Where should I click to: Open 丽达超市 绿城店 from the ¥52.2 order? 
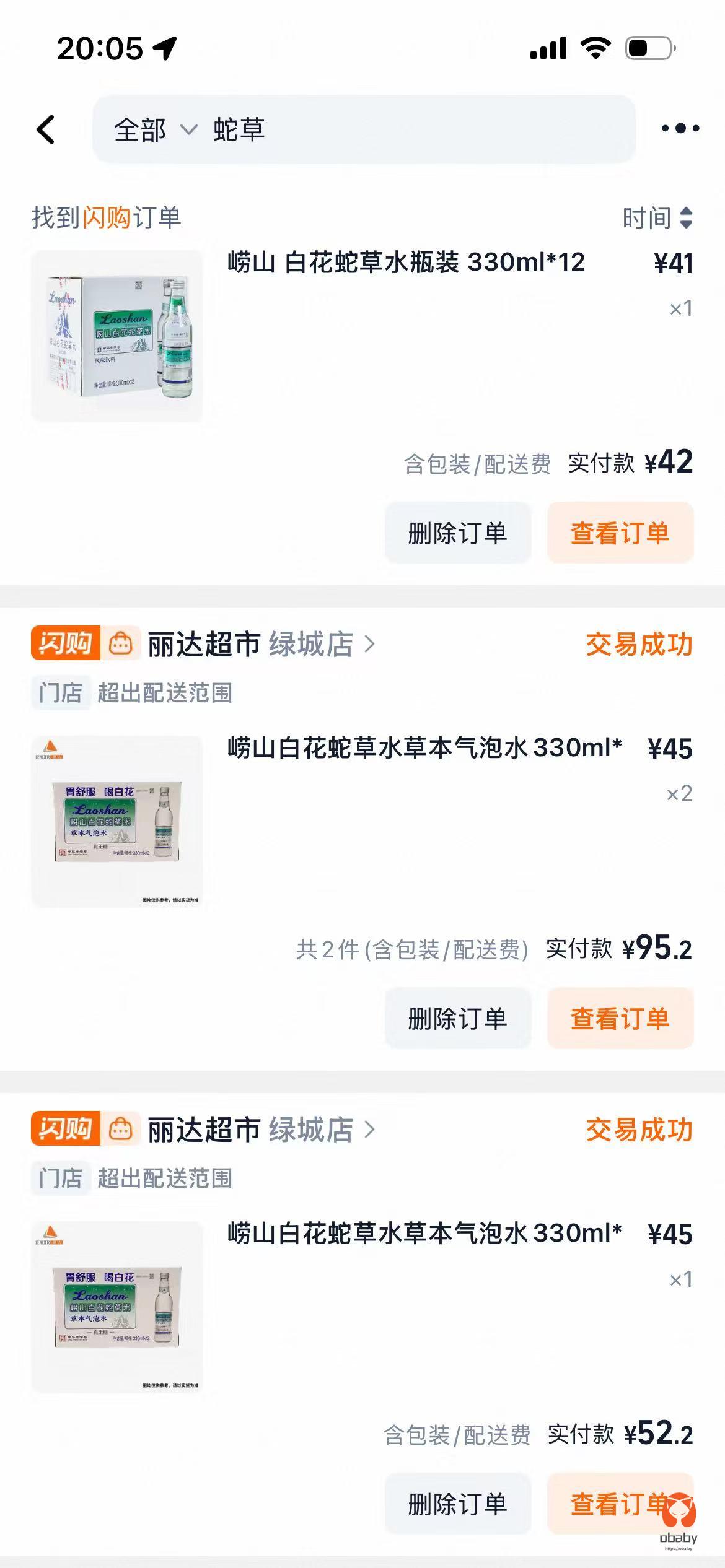point(260,1130)
